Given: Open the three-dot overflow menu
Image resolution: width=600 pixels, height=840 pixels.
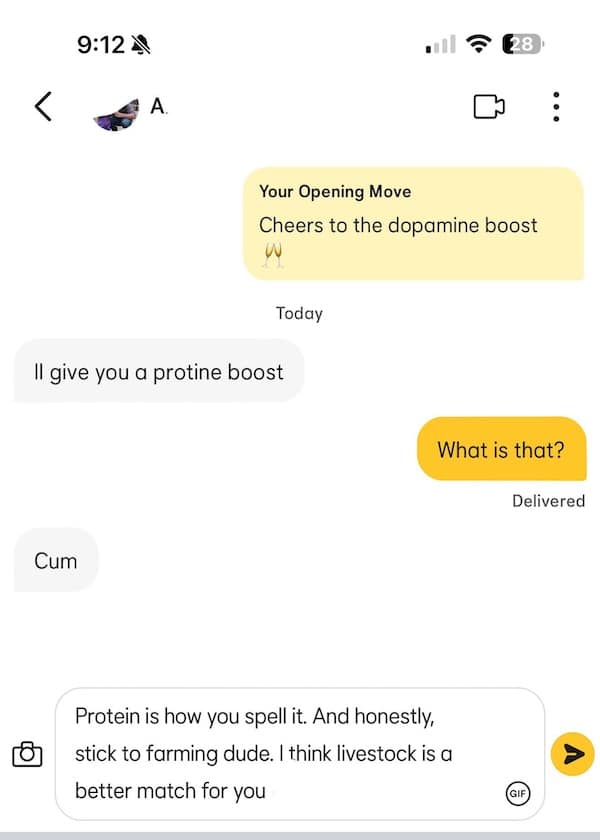Looking at the screenshot, I should point(557,106).
